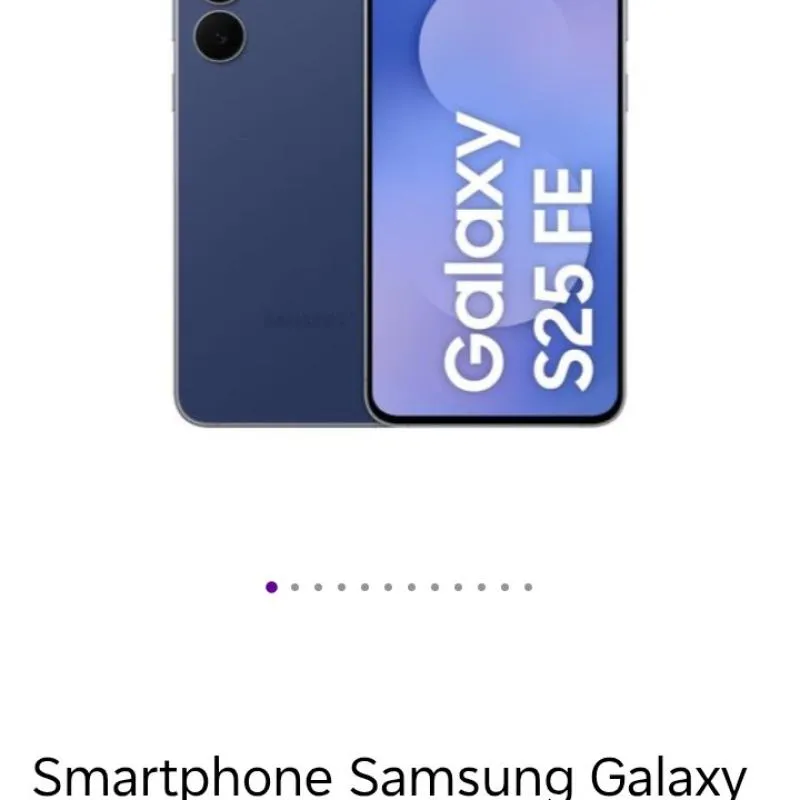
Task: Jump to the last carousel indicator dot
Action: (x=528, y=587)
